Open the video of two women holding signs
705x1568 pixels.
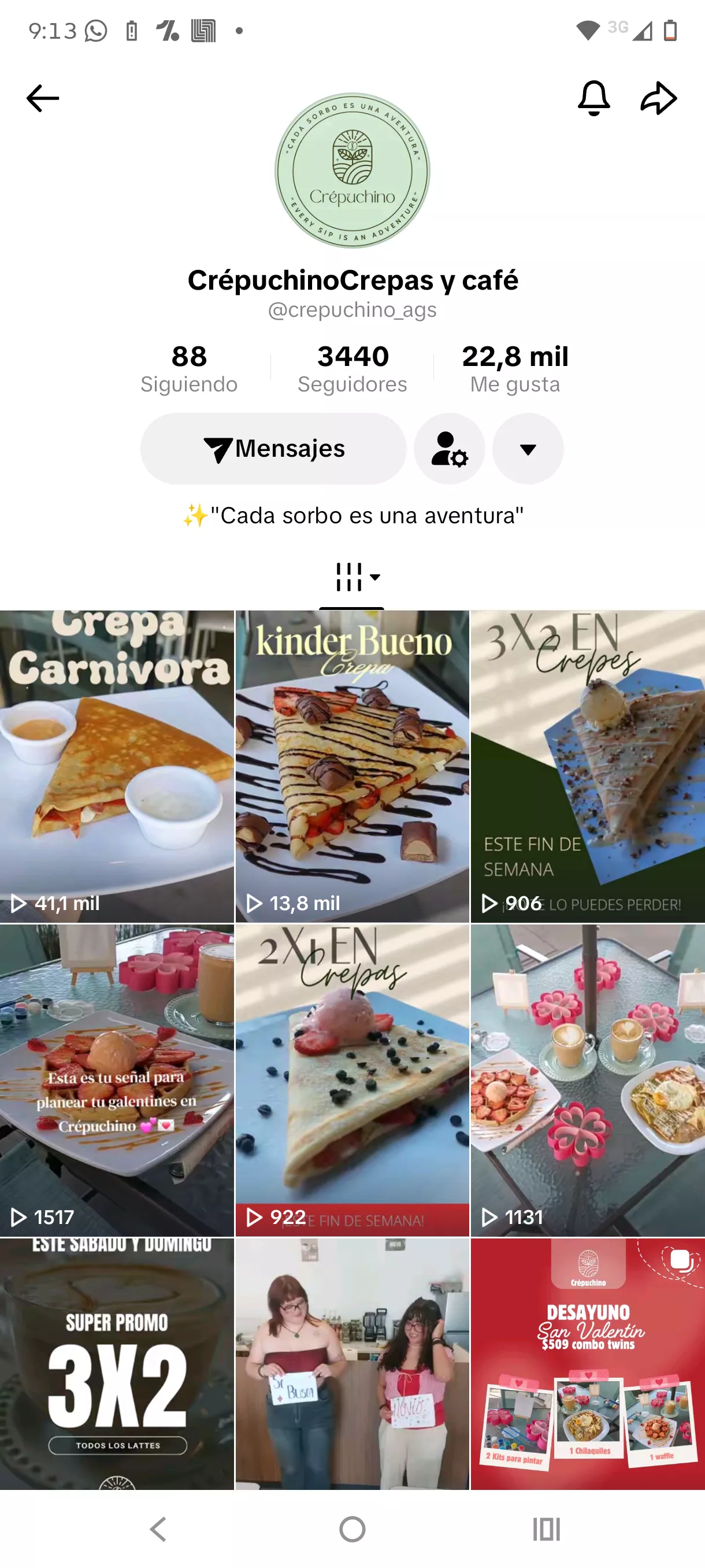click(352, 1363)
